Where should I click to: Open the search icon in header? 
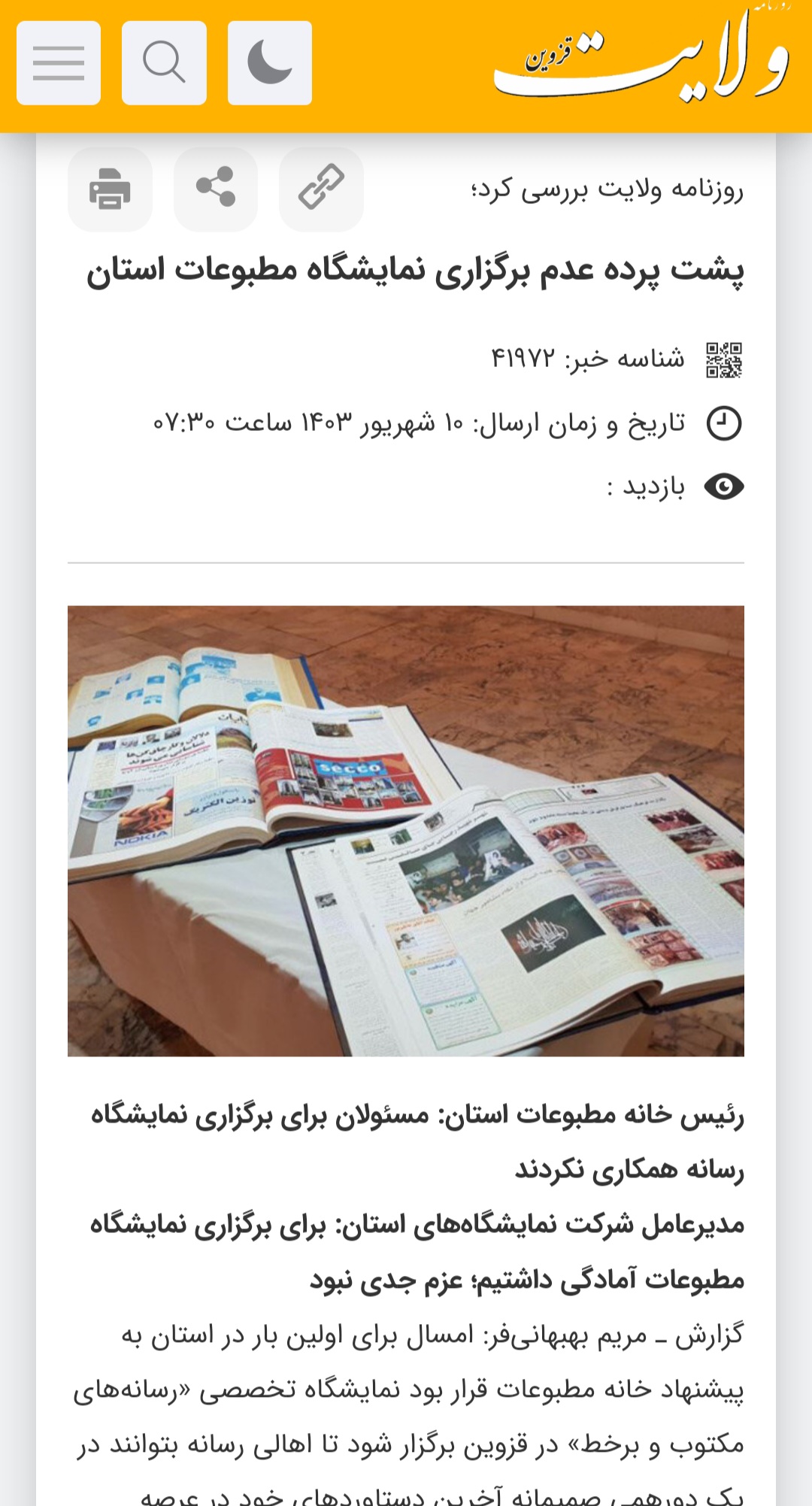pyautogui.click(x=164, y=63)
